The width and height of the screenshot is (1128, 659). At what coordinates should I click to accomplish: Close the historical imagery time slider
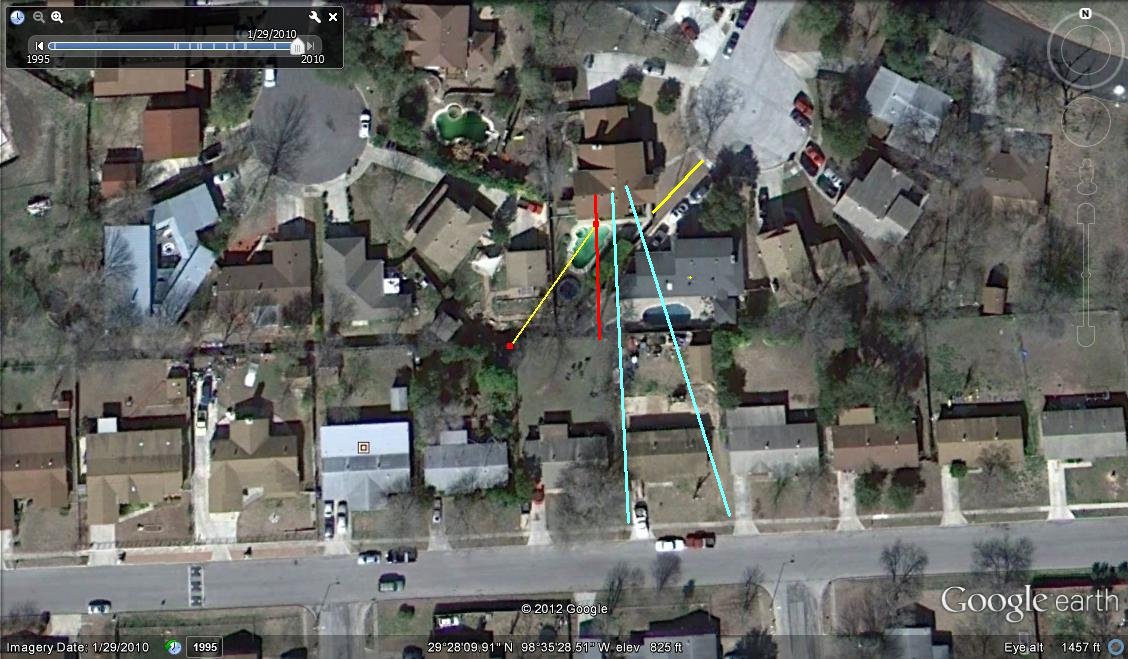(334, 17)
